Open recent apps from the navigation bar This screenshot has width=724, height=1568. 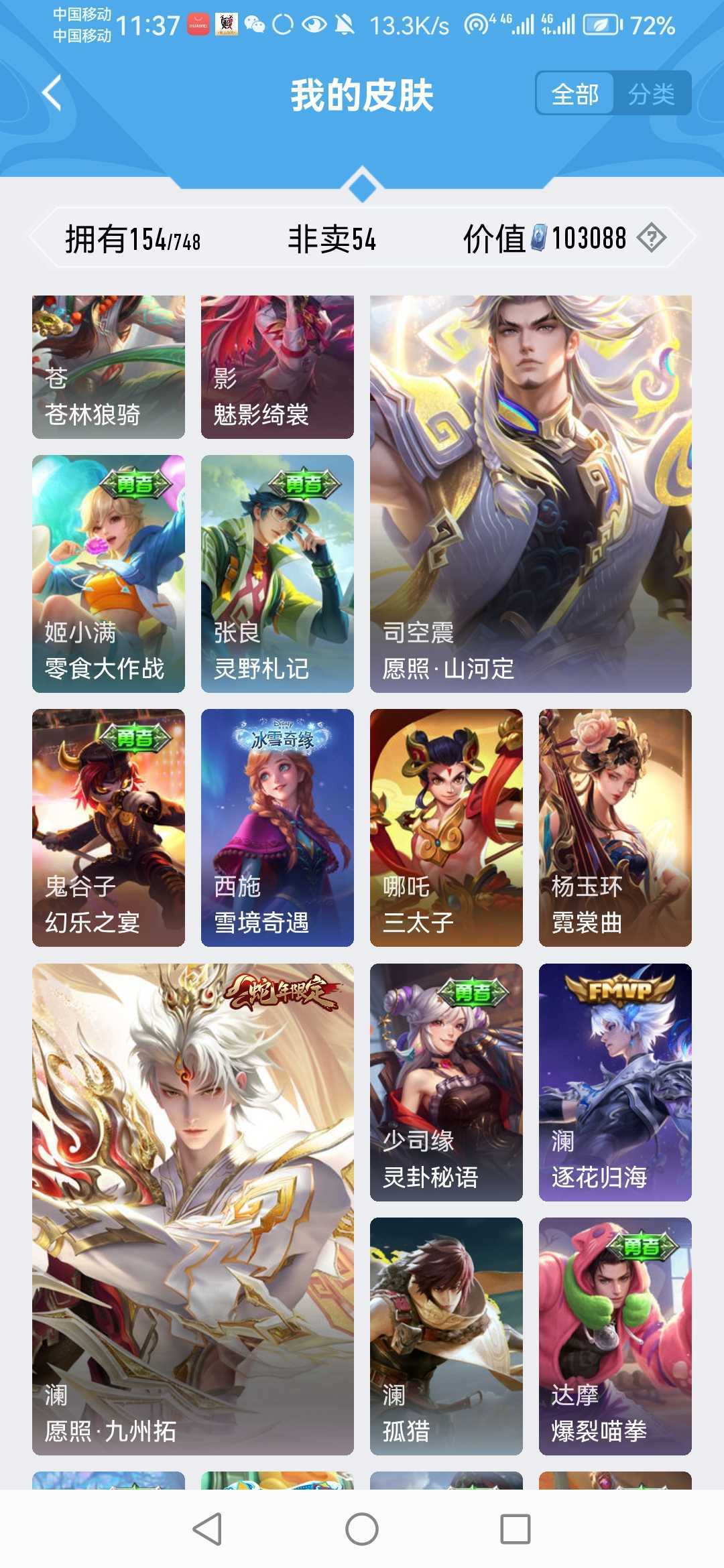[516, 1529]
